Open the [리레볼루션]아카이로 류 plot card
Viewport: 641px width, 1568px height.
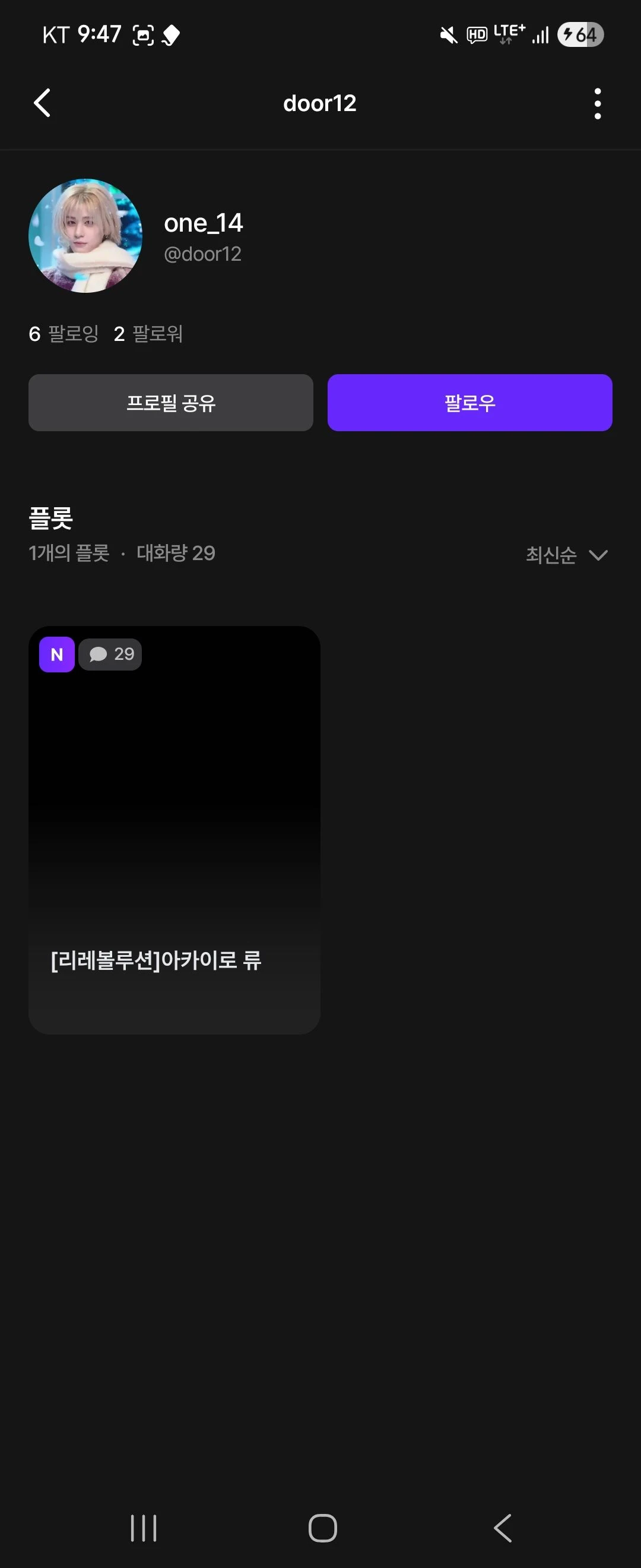pos(174,830)
